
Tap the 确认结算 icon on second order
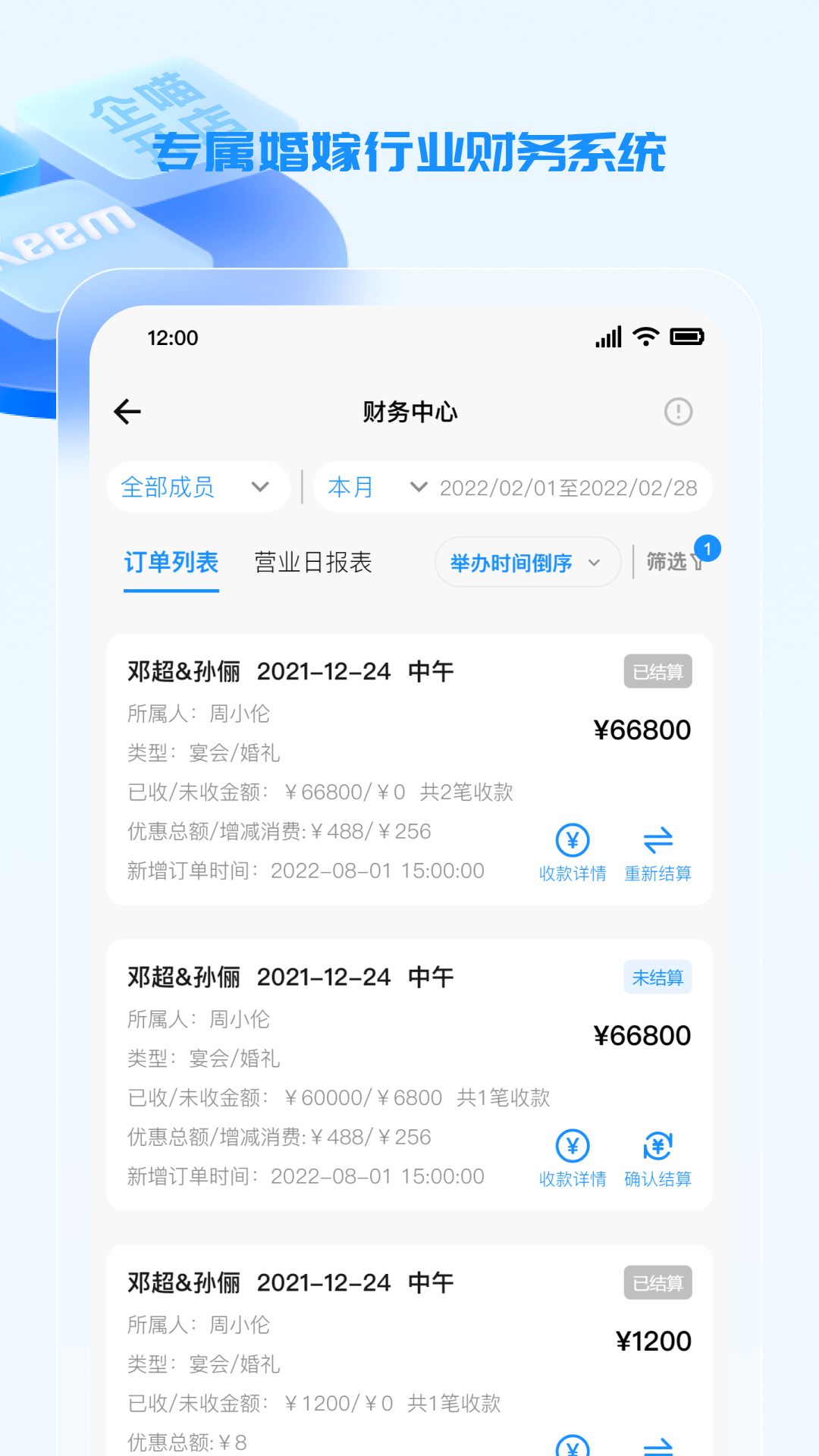pos(657,1145)
